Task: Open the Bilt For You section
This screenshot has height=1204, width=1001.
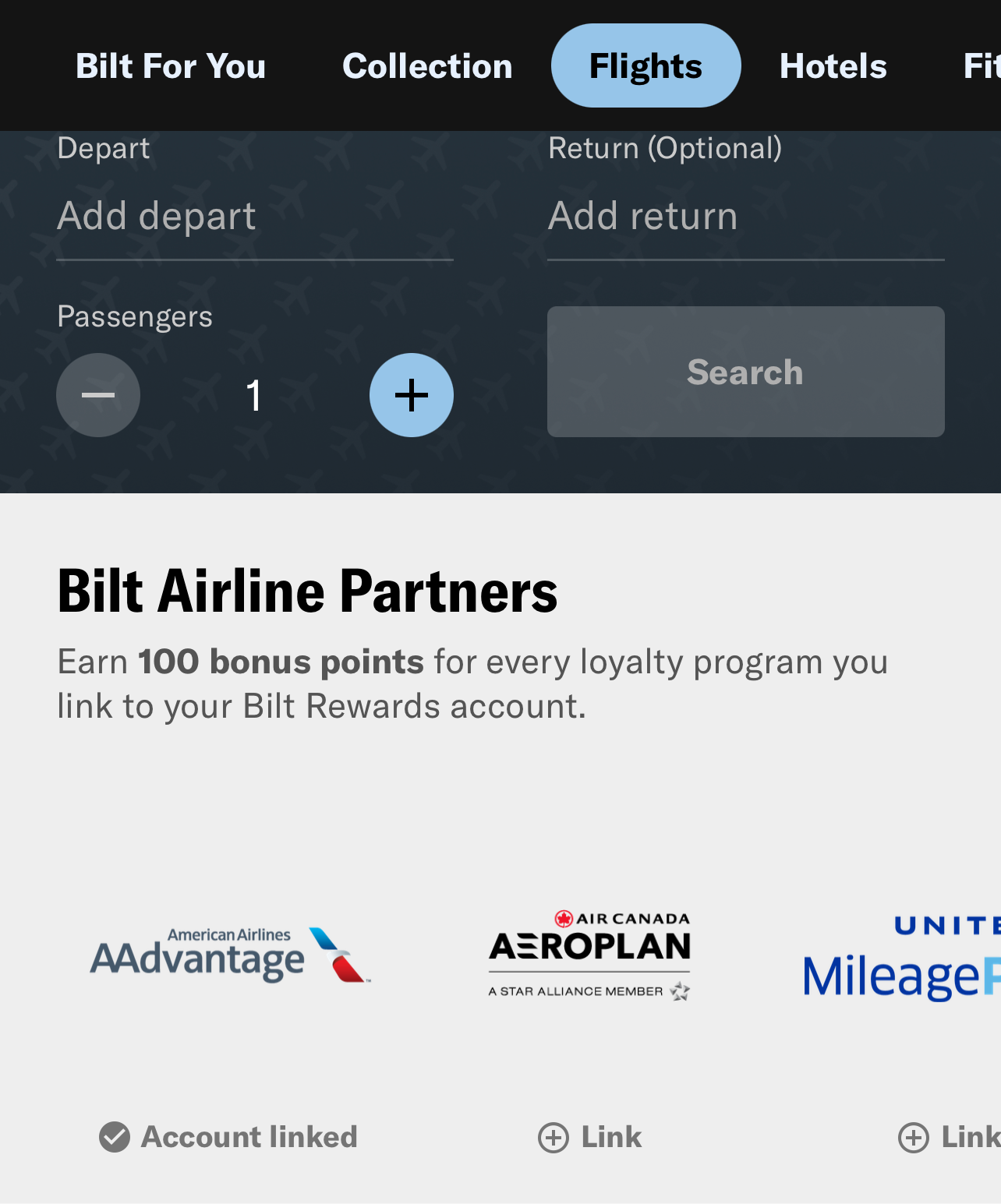Action: 171,65
